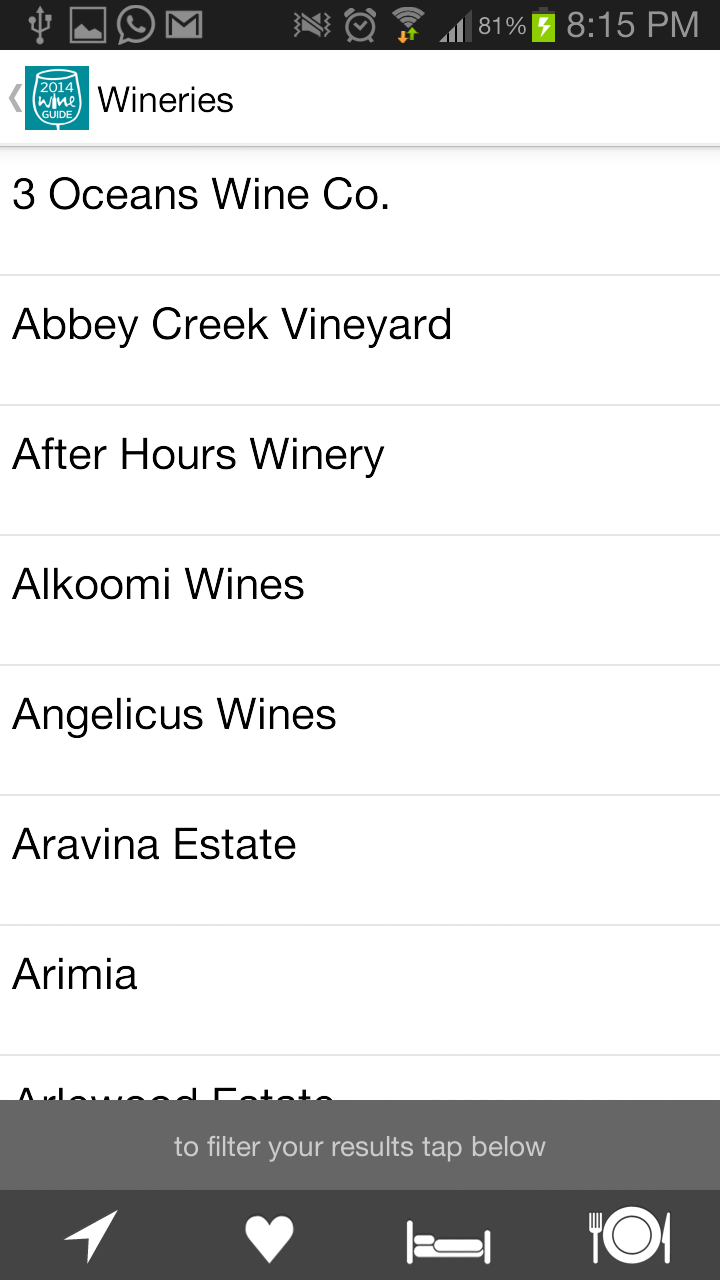Open After Hours Winery
Screen dimensions: 720x1280
(360, 470)
